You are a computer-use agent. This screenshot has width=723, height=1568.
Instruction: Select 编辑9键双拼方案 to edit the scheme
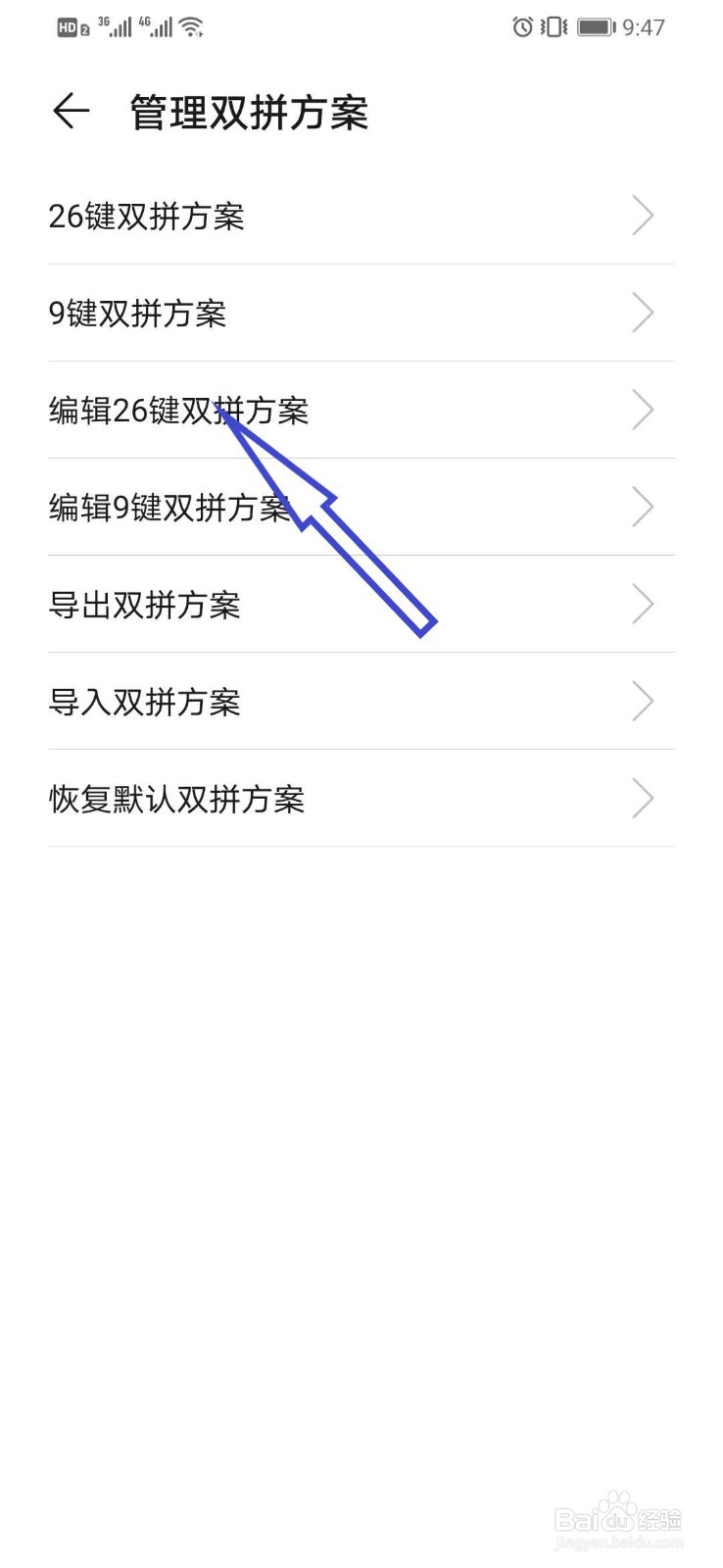(x=170, y=509)
